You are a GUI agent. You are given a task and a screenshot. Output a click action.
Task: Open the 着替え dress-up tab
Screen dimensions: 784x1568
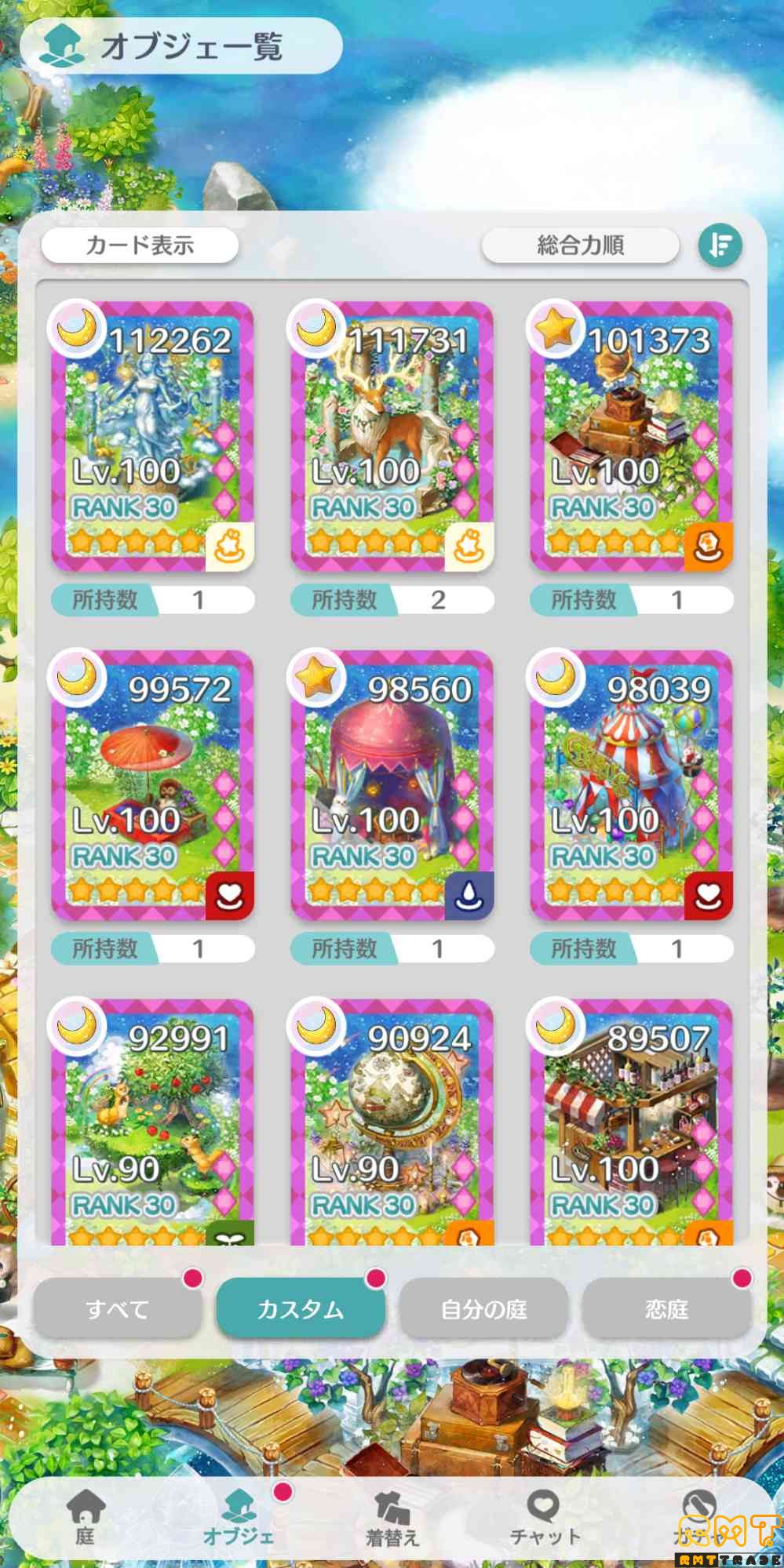[392, 1518]
